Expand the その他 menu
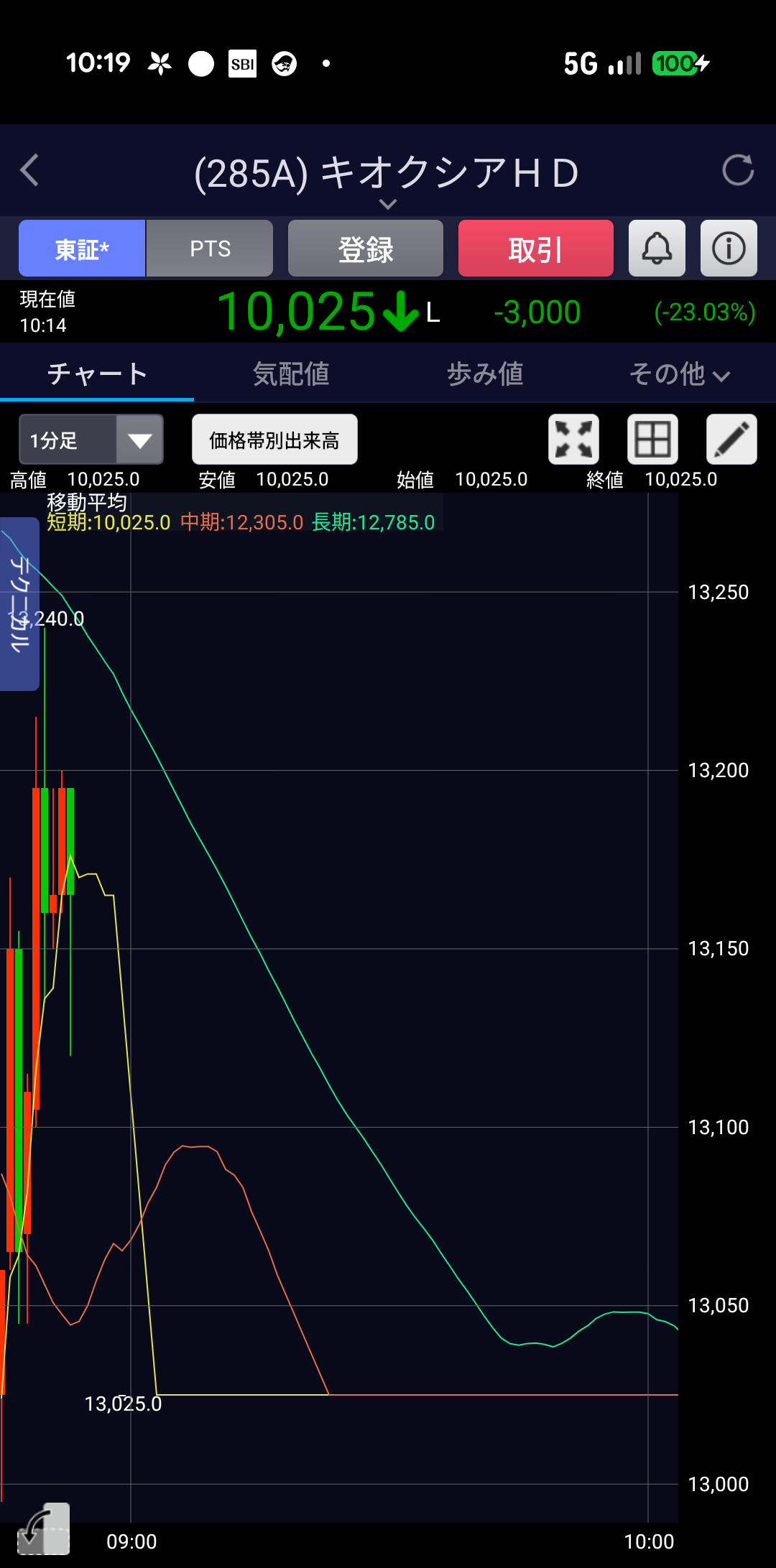The height and width of the screenshot is (1568, 776). click(679, 374)
